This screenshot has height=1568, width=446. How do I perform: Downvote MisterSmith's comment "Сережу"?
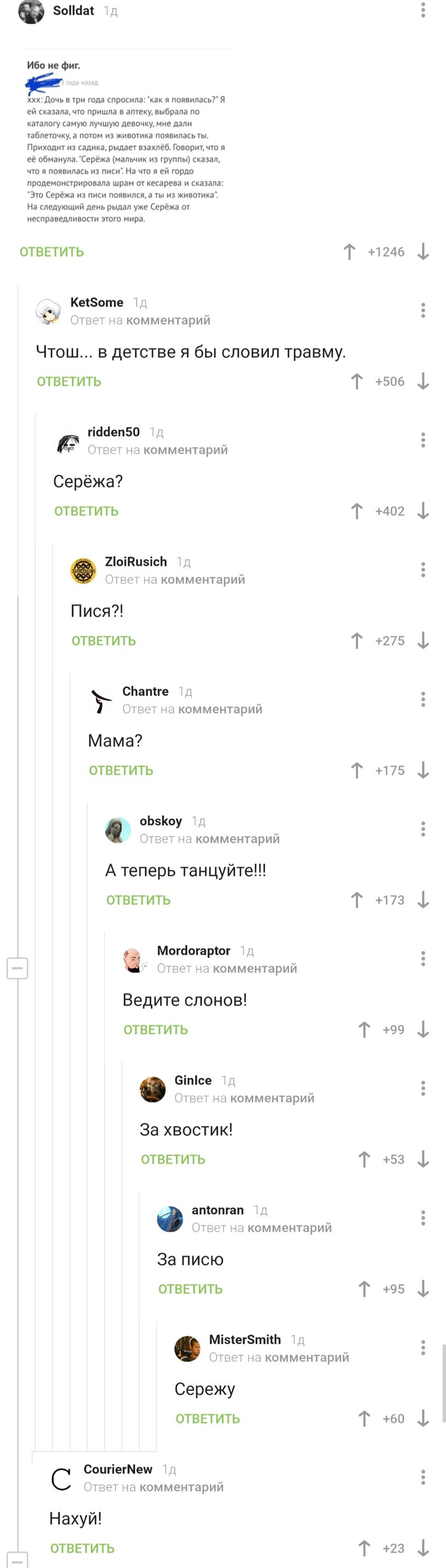pyautogui.click(x=423, y=1418)
